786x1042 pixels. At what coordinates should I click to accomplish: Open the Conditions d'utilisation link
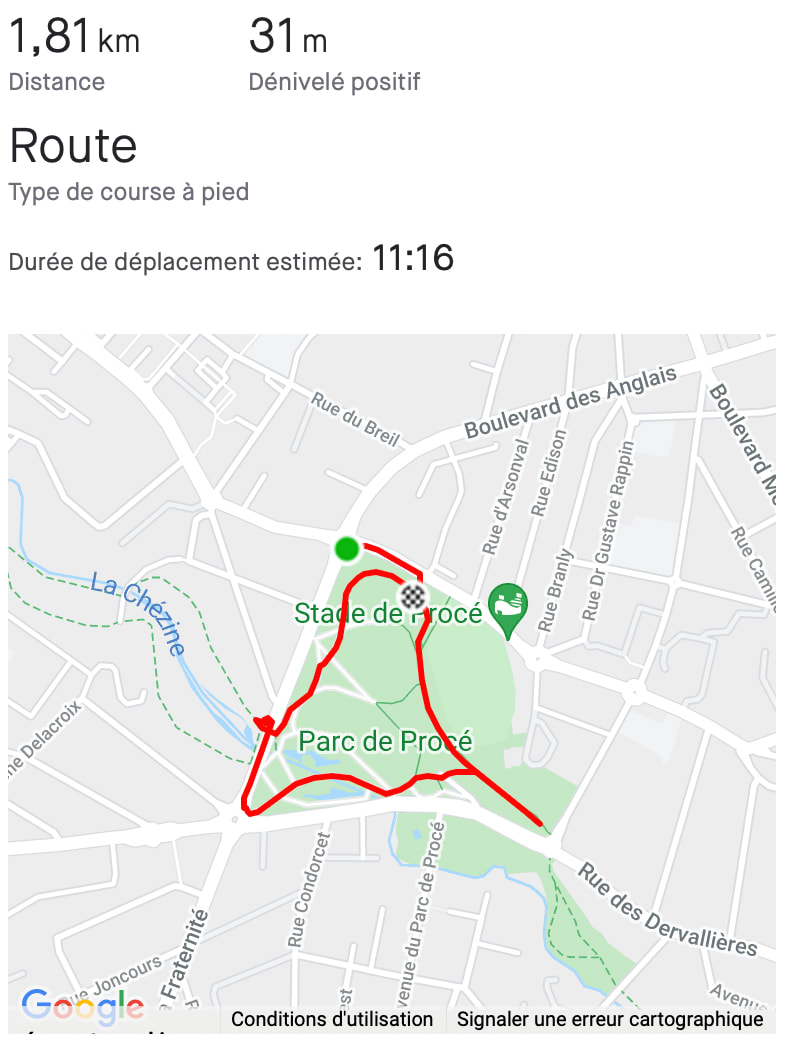332,1019
